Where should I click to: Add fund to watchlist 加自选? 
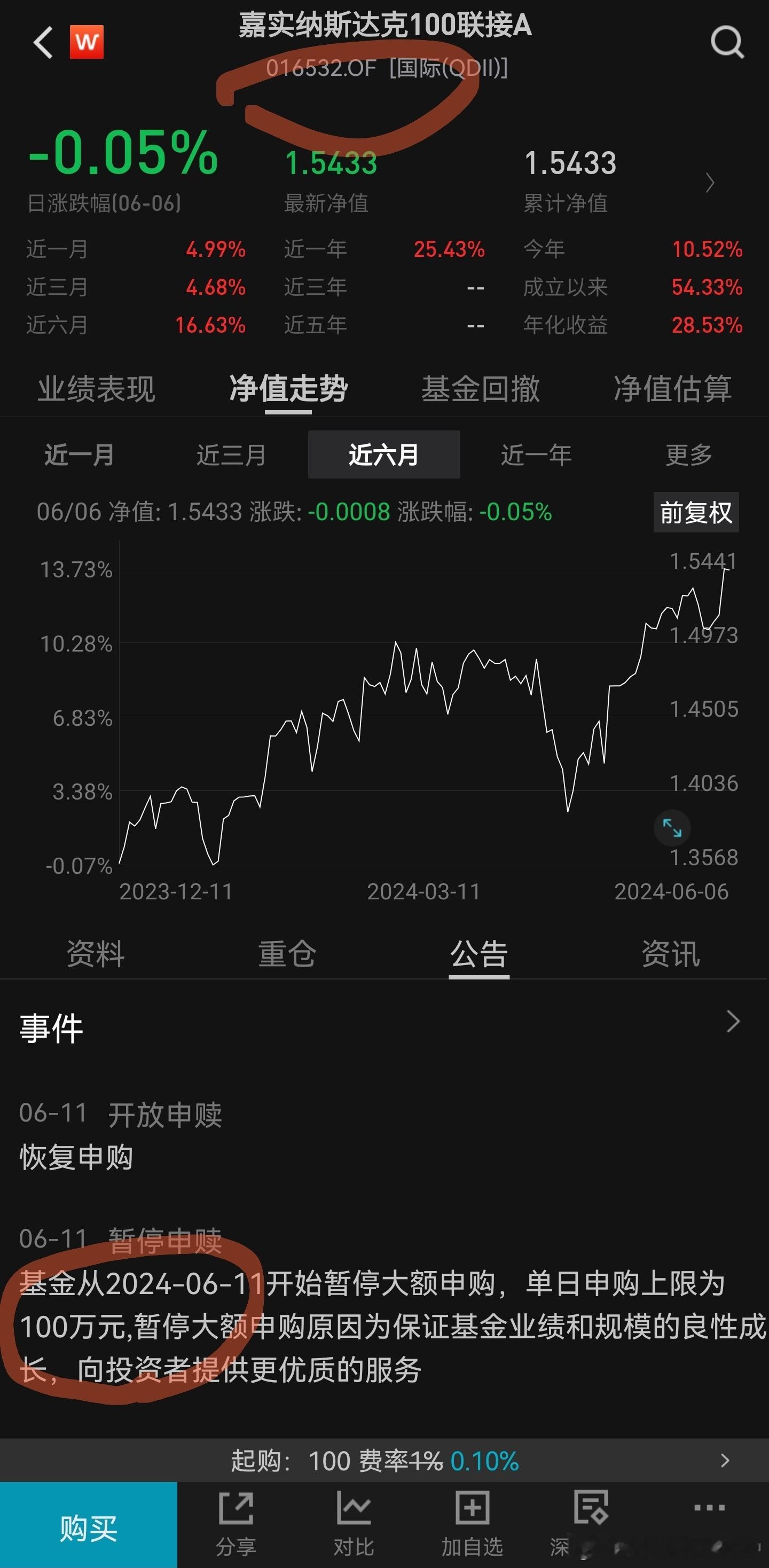click(x=473, y=1524)
